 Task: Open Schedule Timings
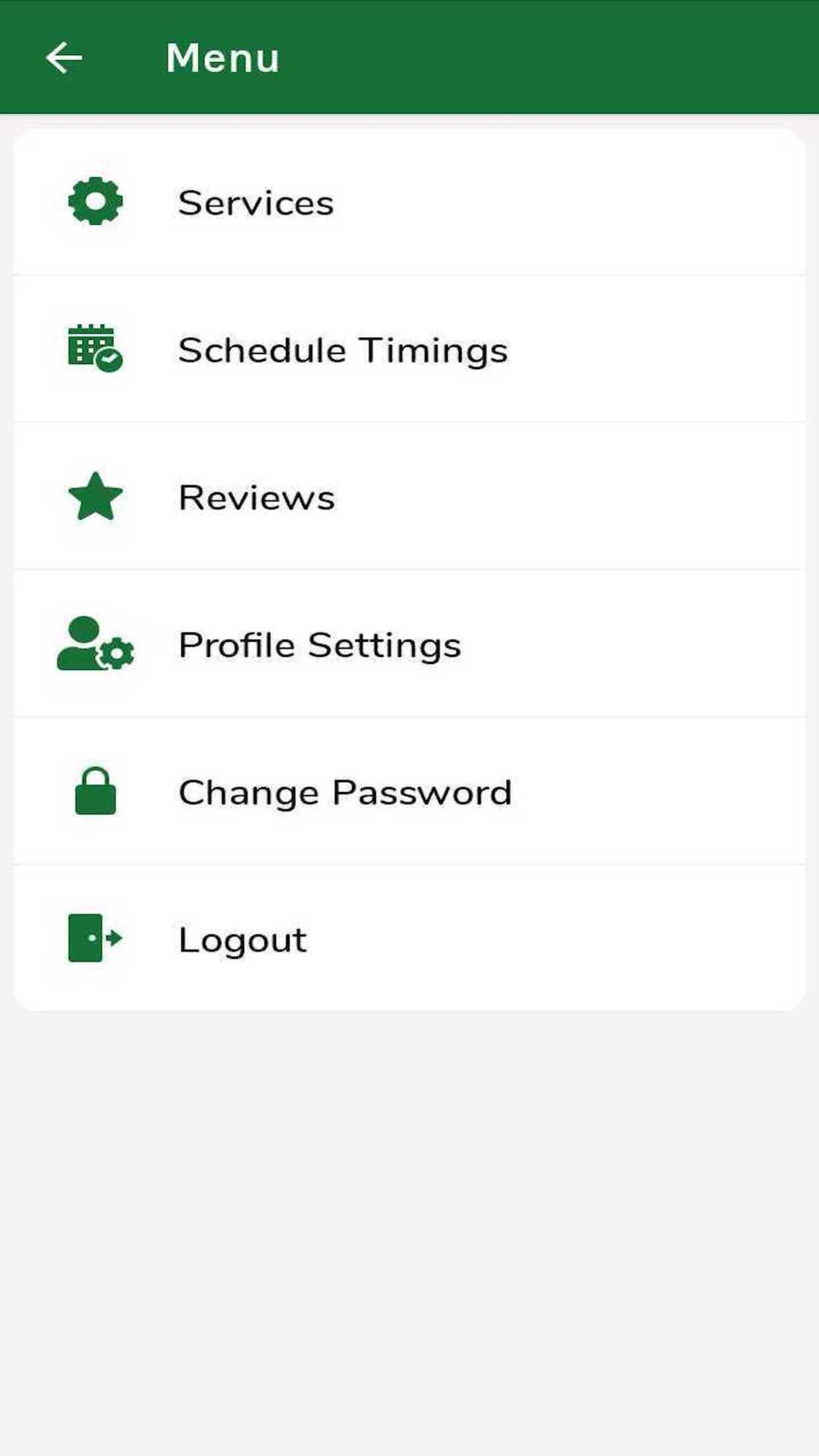point(342,350)
